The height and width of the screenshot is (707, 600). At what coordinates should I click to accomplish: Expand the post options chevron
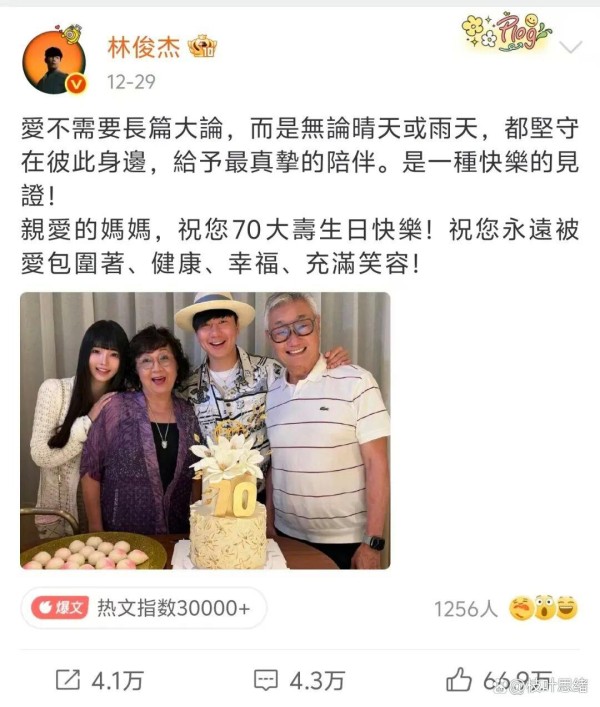coord(570,47)
